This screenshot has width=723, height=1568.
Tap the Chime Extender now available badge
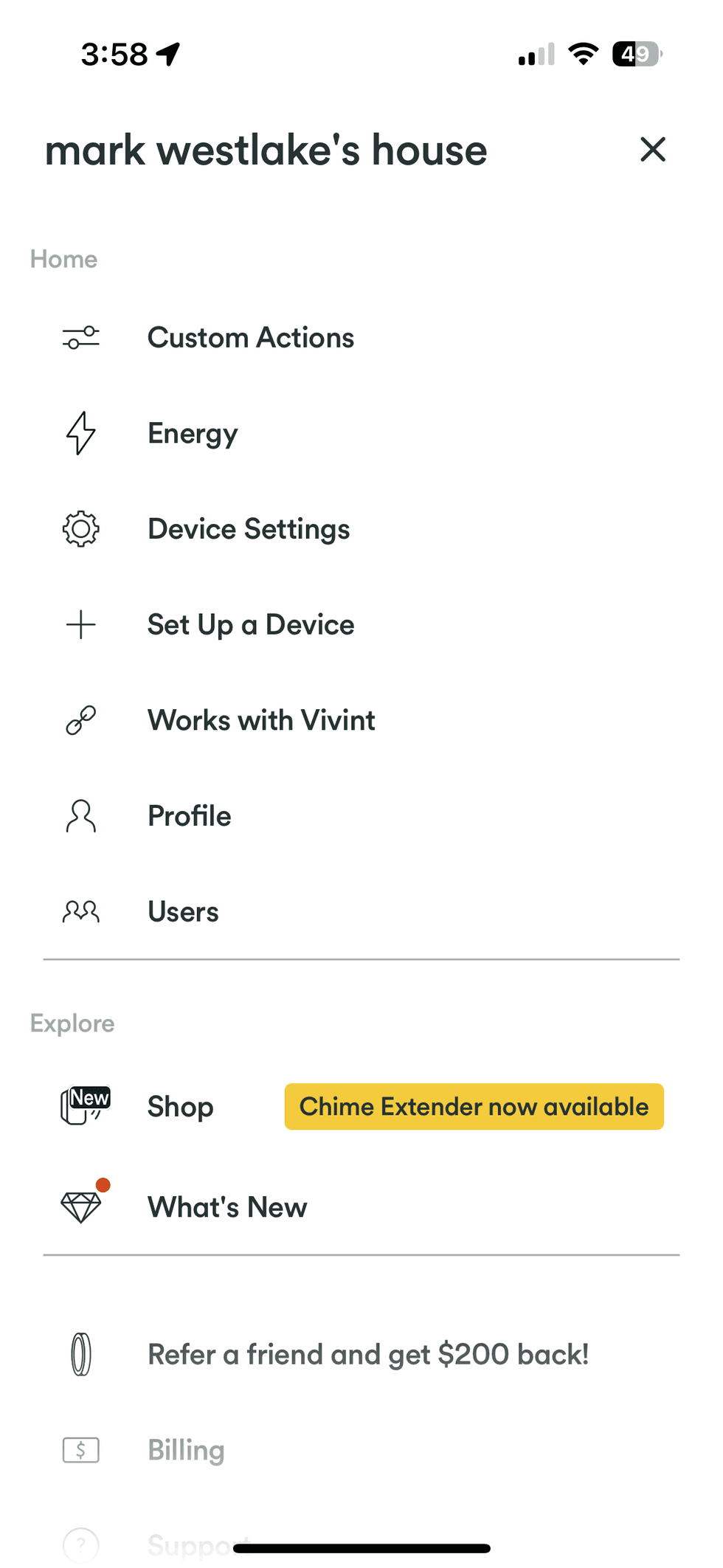click(474, 1106)
